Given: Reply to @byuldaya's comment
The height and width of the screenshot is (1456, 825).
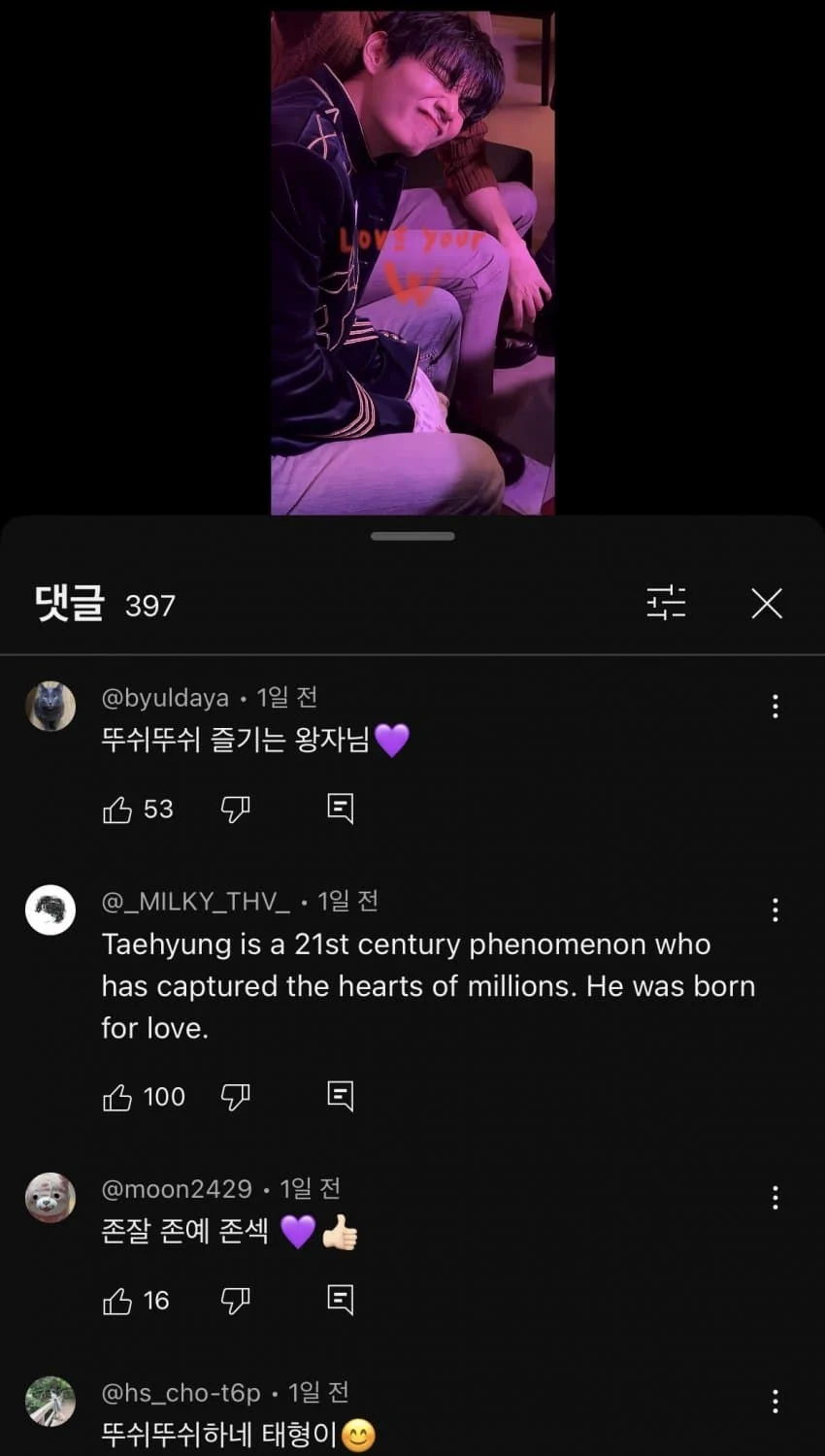Looking at the screenshot, I should [x=340, y=809].
